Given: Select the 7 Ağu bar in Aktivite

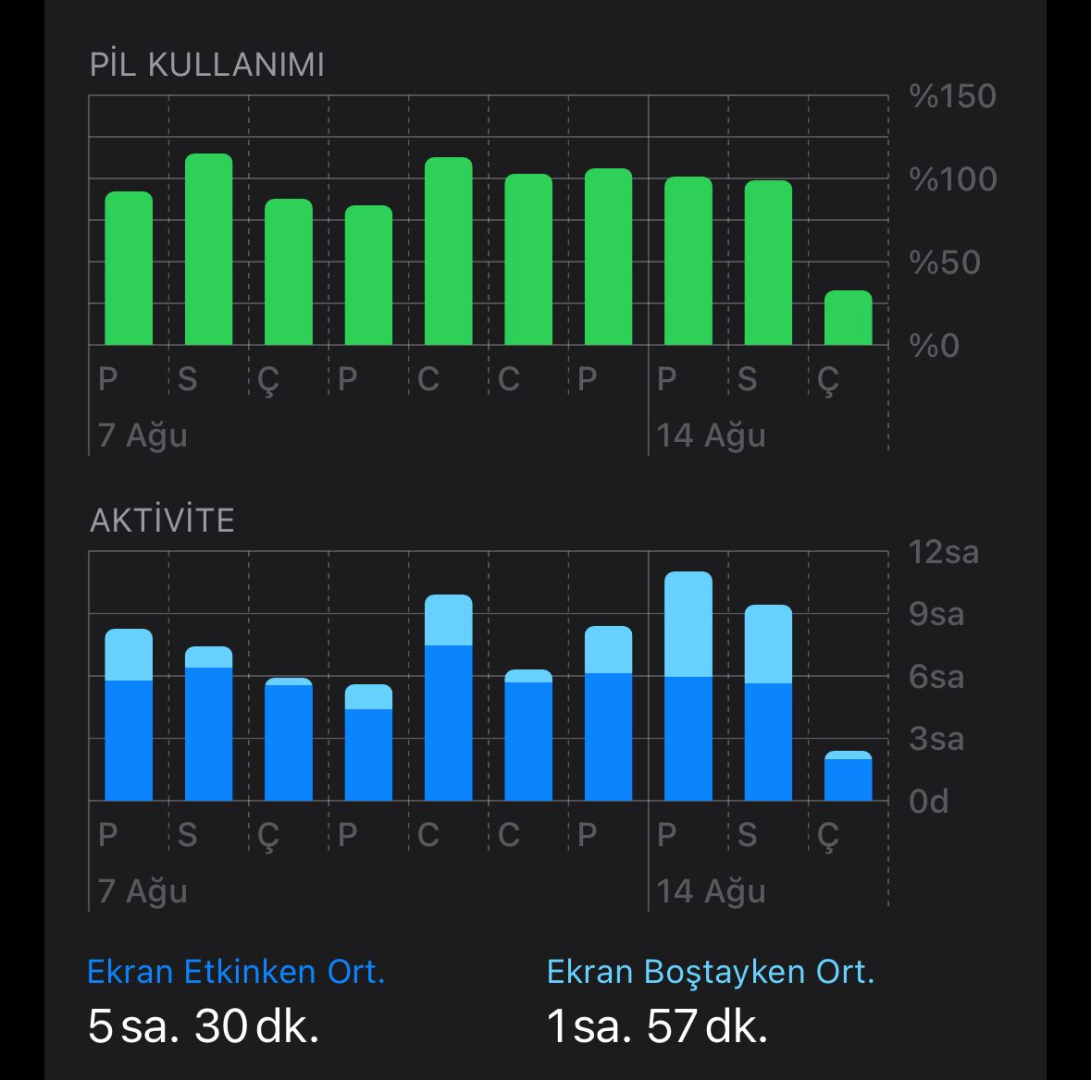Looking at the screenshot, I should pos(128,715).
